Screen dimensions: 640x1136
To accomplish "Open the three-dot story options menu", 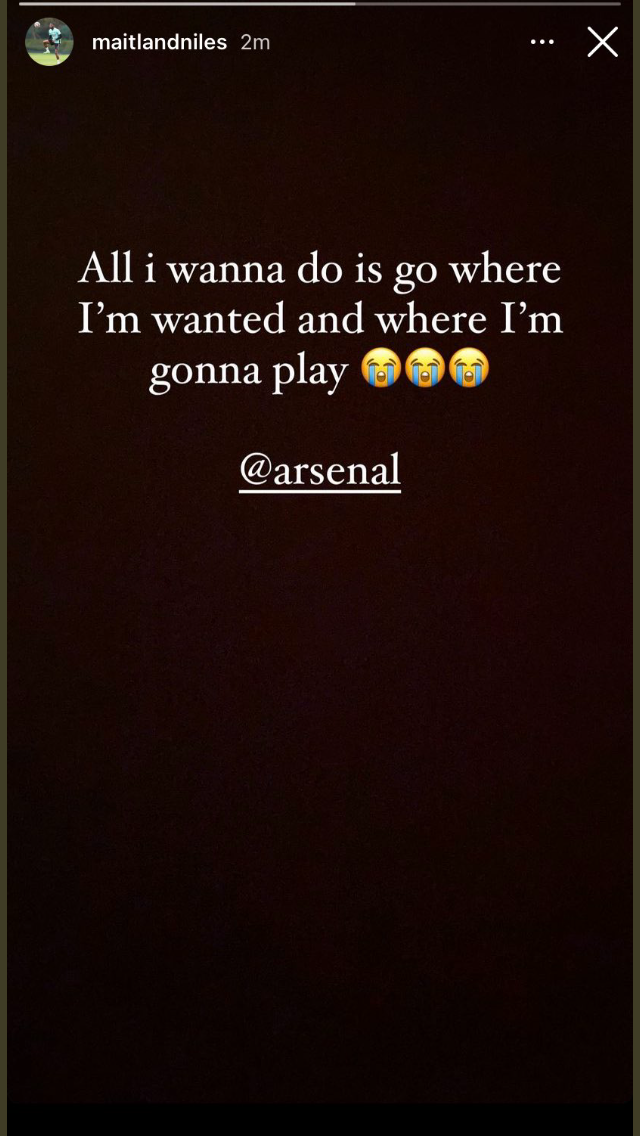I will point(542,42).
